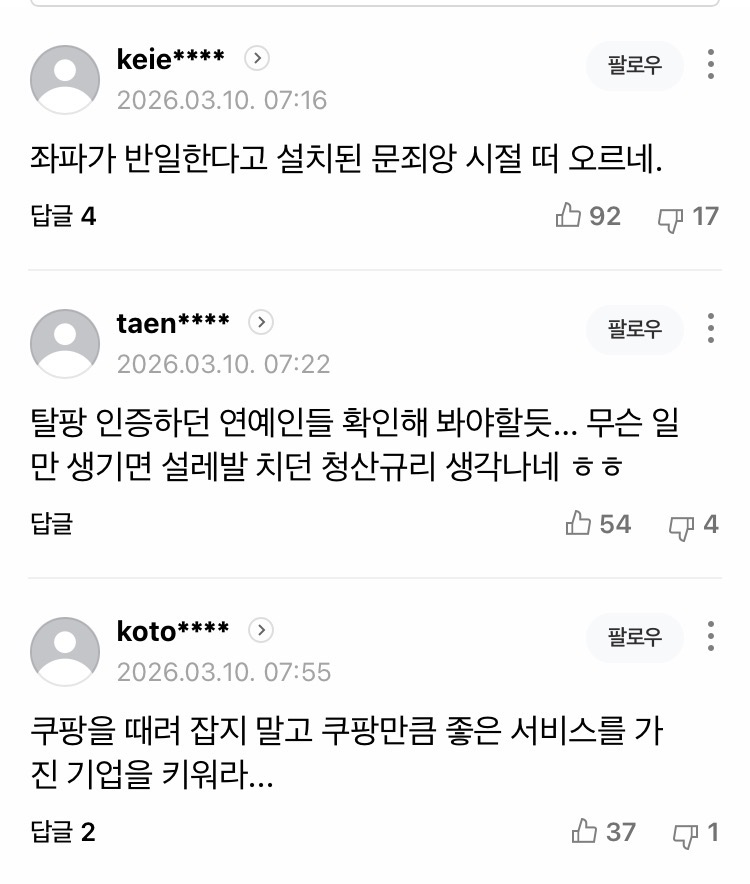View 2 replies to koto**** comment
The width and height of the screenshot is (750, 884).
click(x=63, y=832)
